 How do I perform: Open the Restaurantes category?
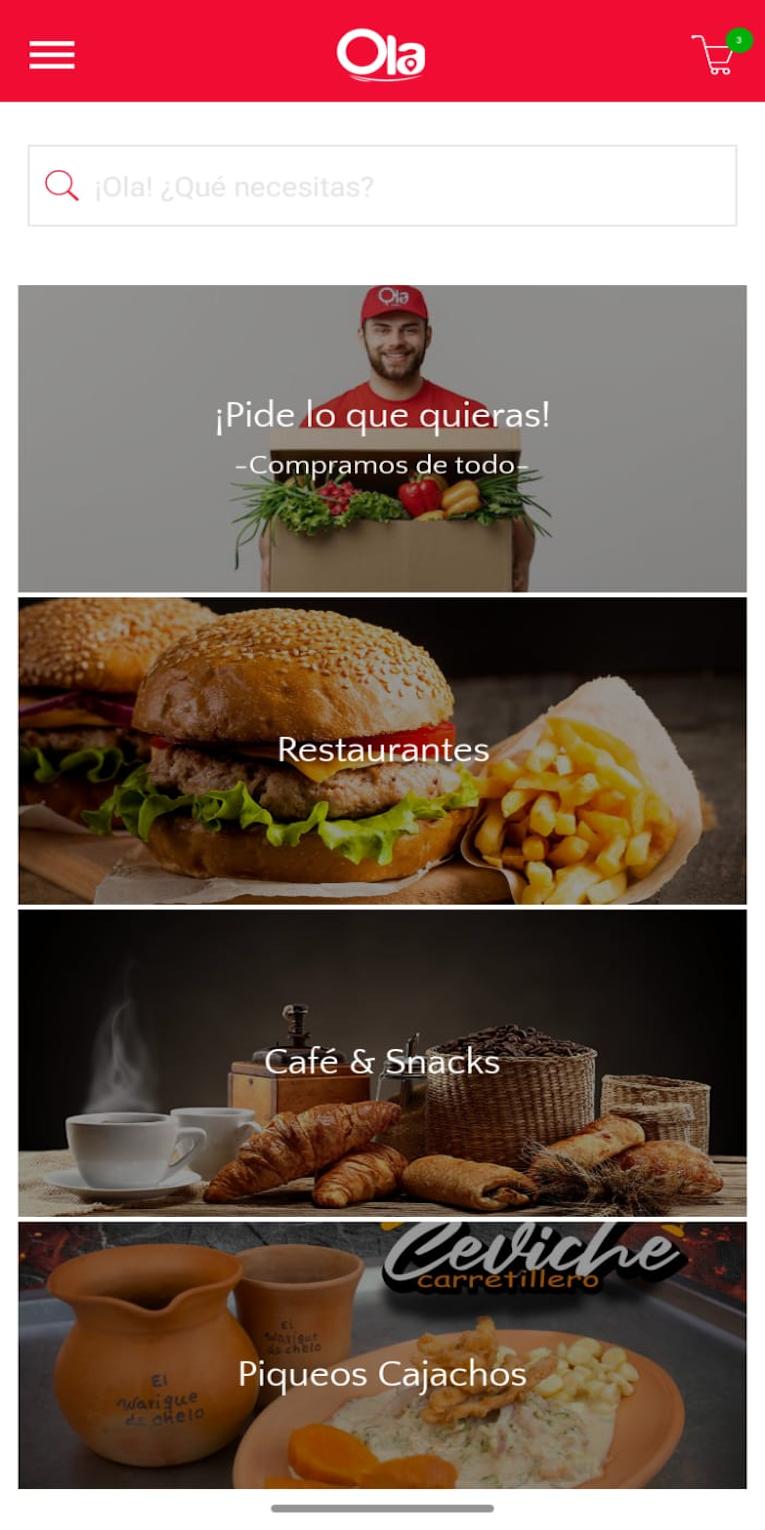coord(382,751)
